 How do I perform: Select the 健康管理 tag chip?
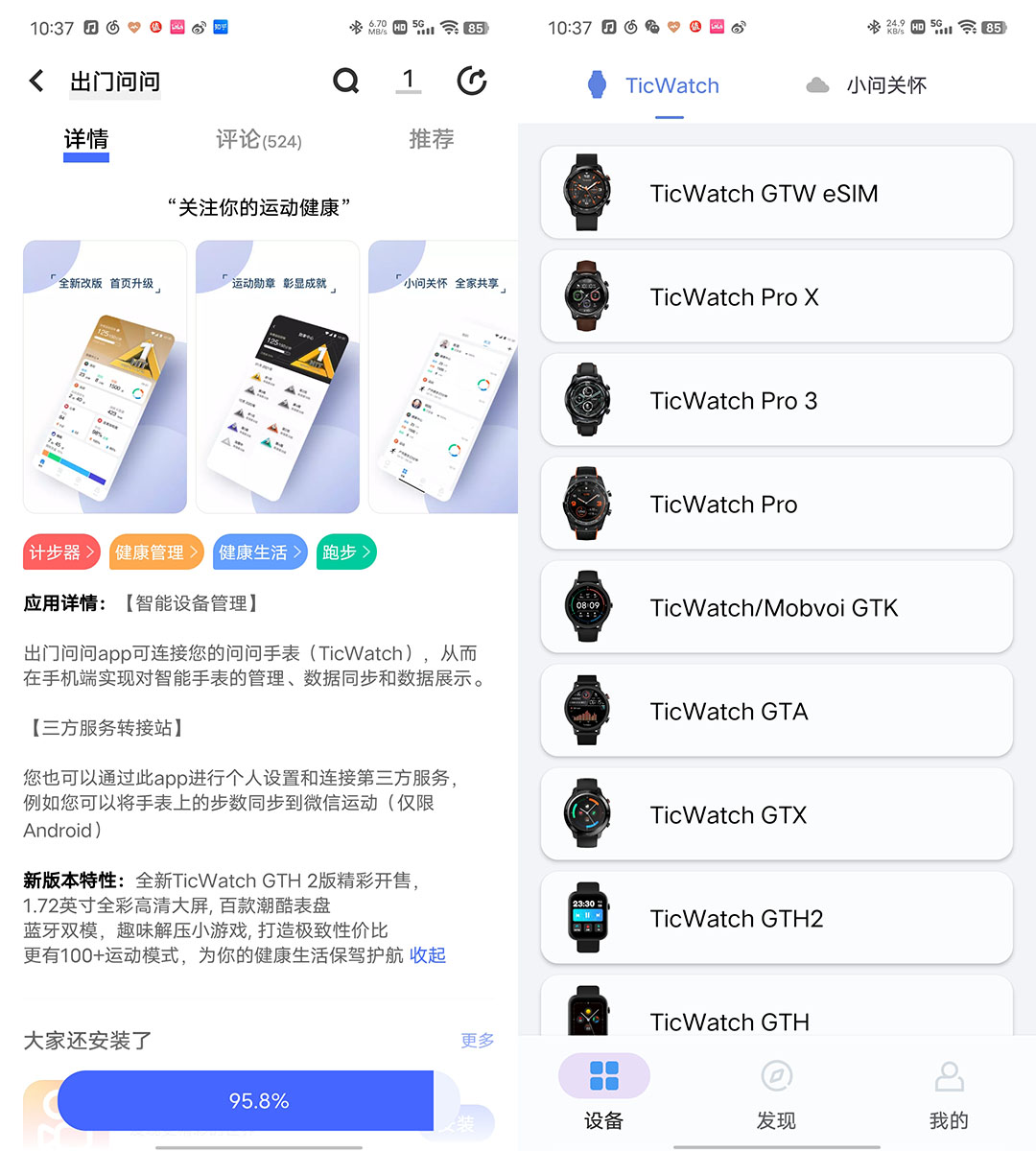pyautogui.click(x=156, y=552)
